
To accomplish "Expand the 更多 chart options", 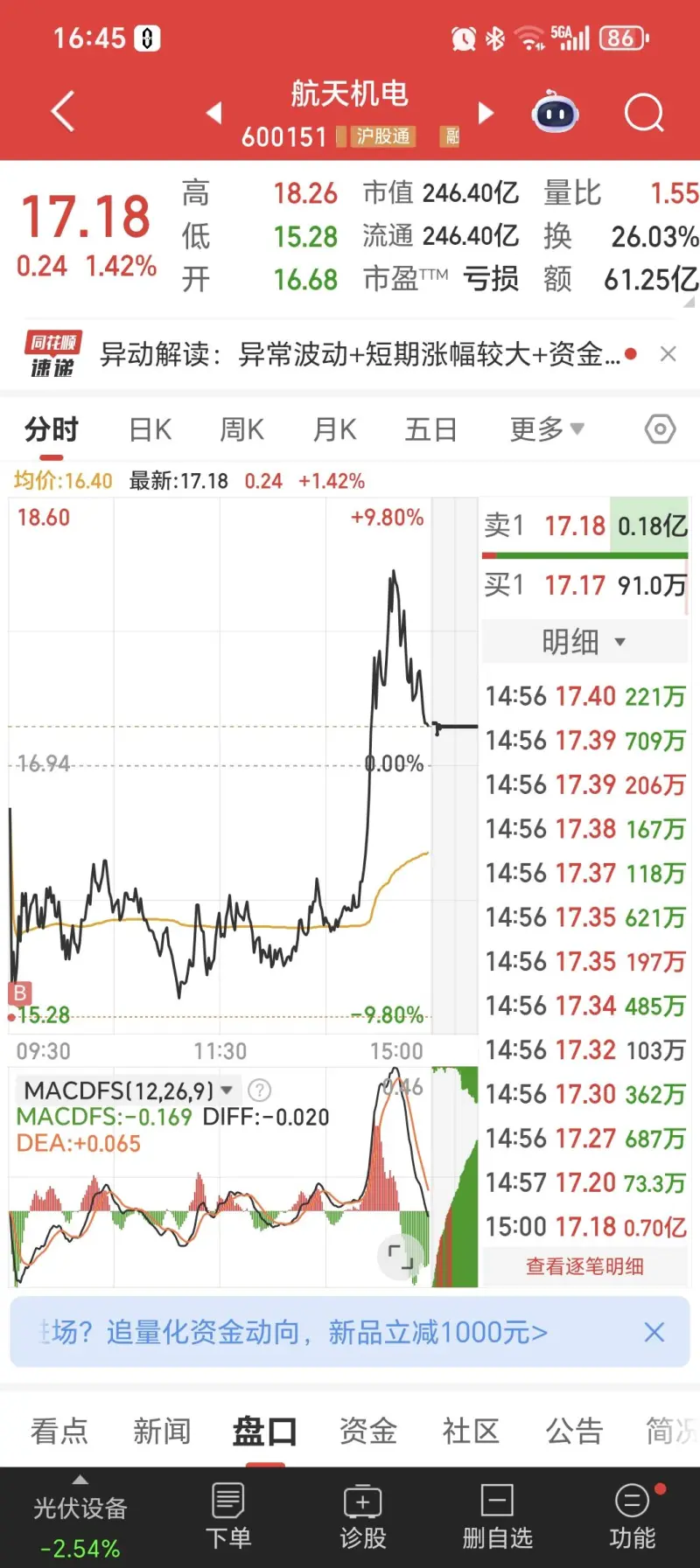I will click(546, 429).
